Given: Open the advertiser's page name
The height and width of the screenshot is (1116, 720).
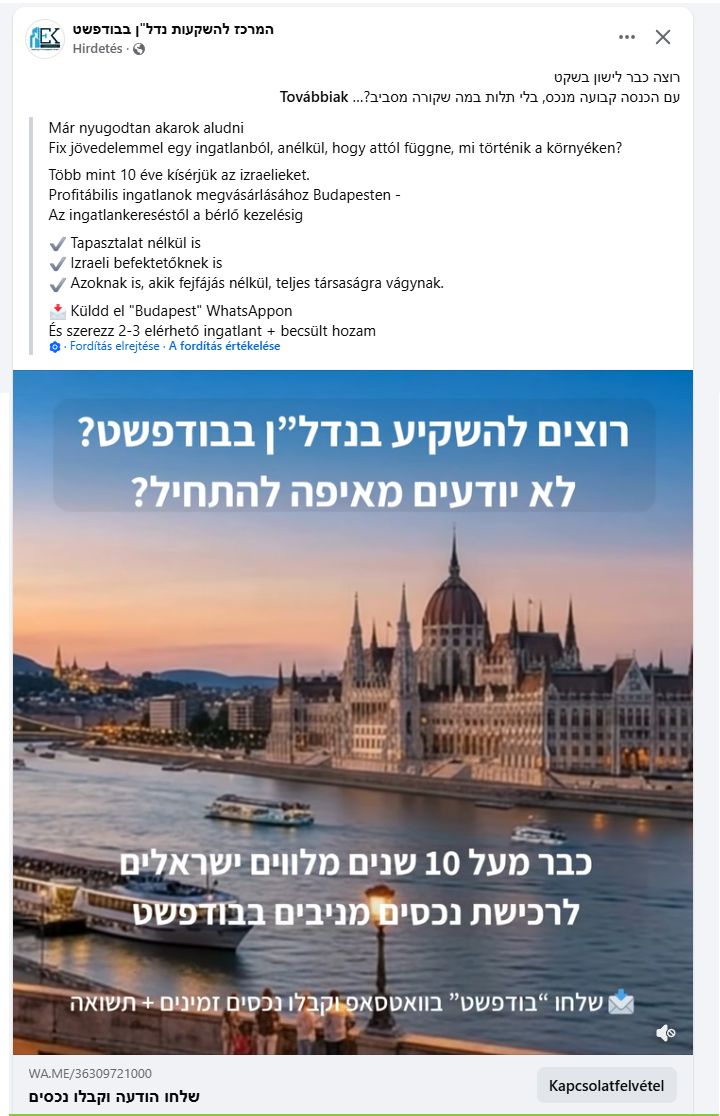Looking at the screenshot, I should (x=173, y=30).
